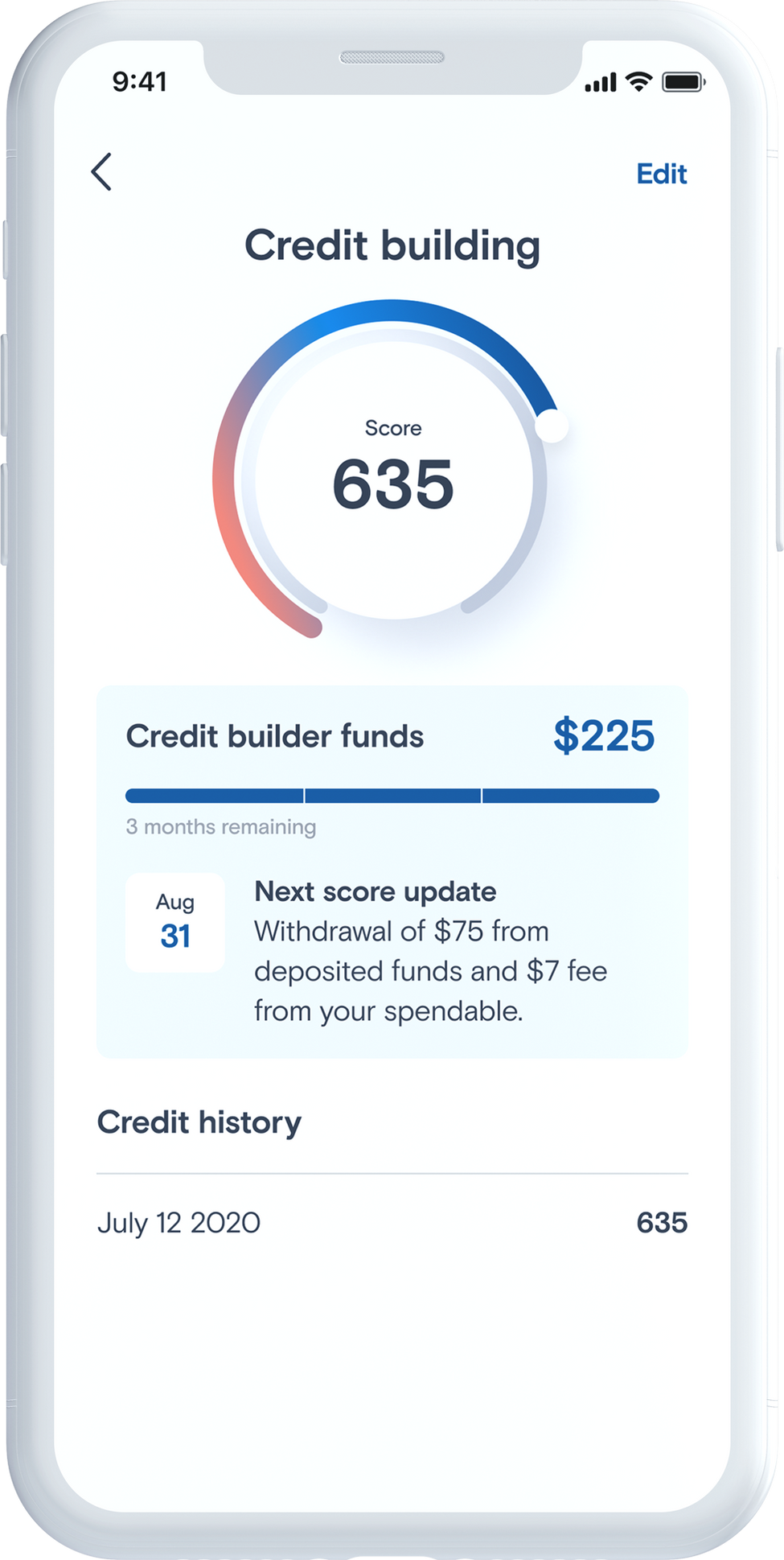Tap the '3 months remaining' label
This screenshot has height=1560, width=784.
(220, 826)
